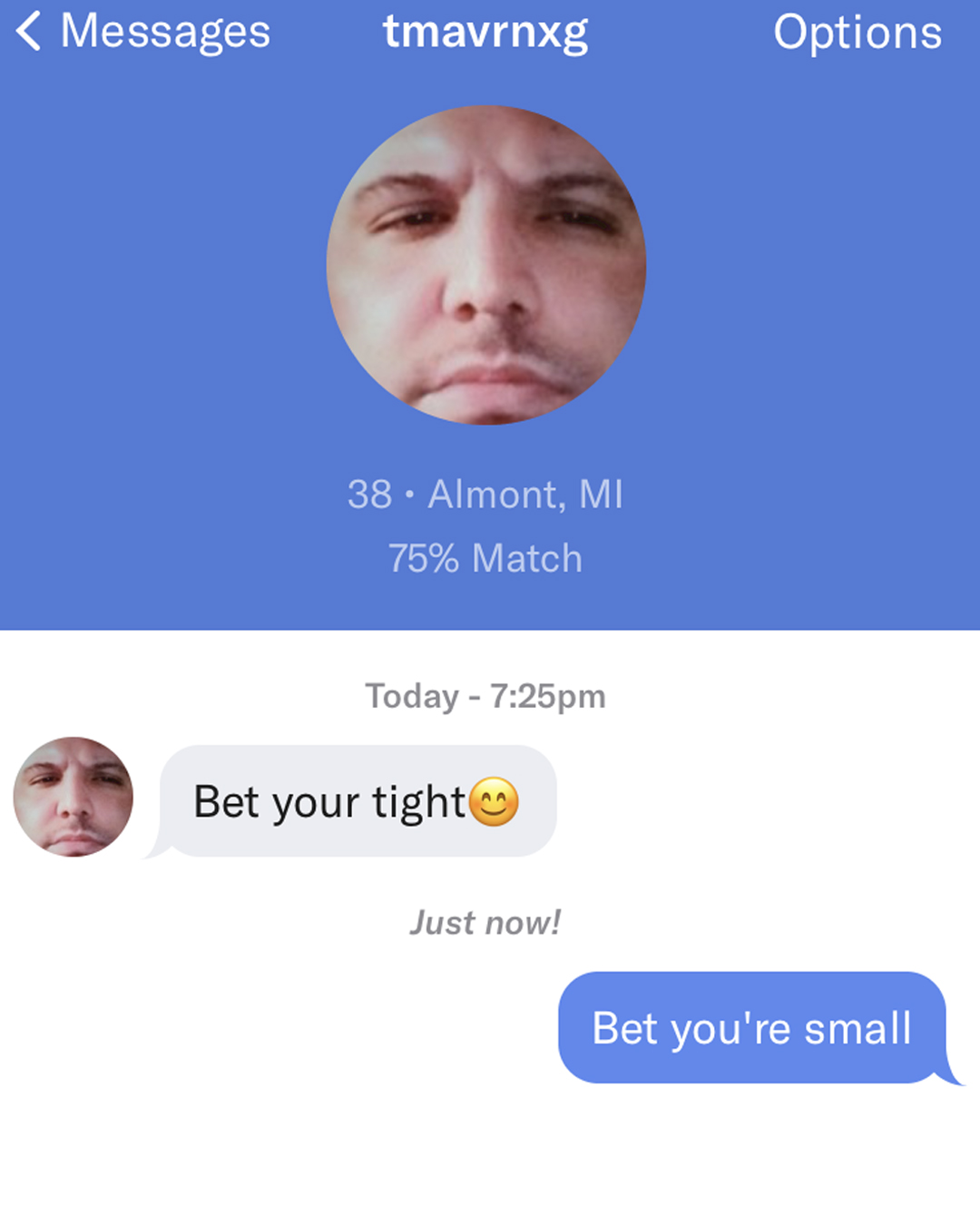Open the Options menu
The width and height of the screenshot is (980, 1225).
(857, 34)
